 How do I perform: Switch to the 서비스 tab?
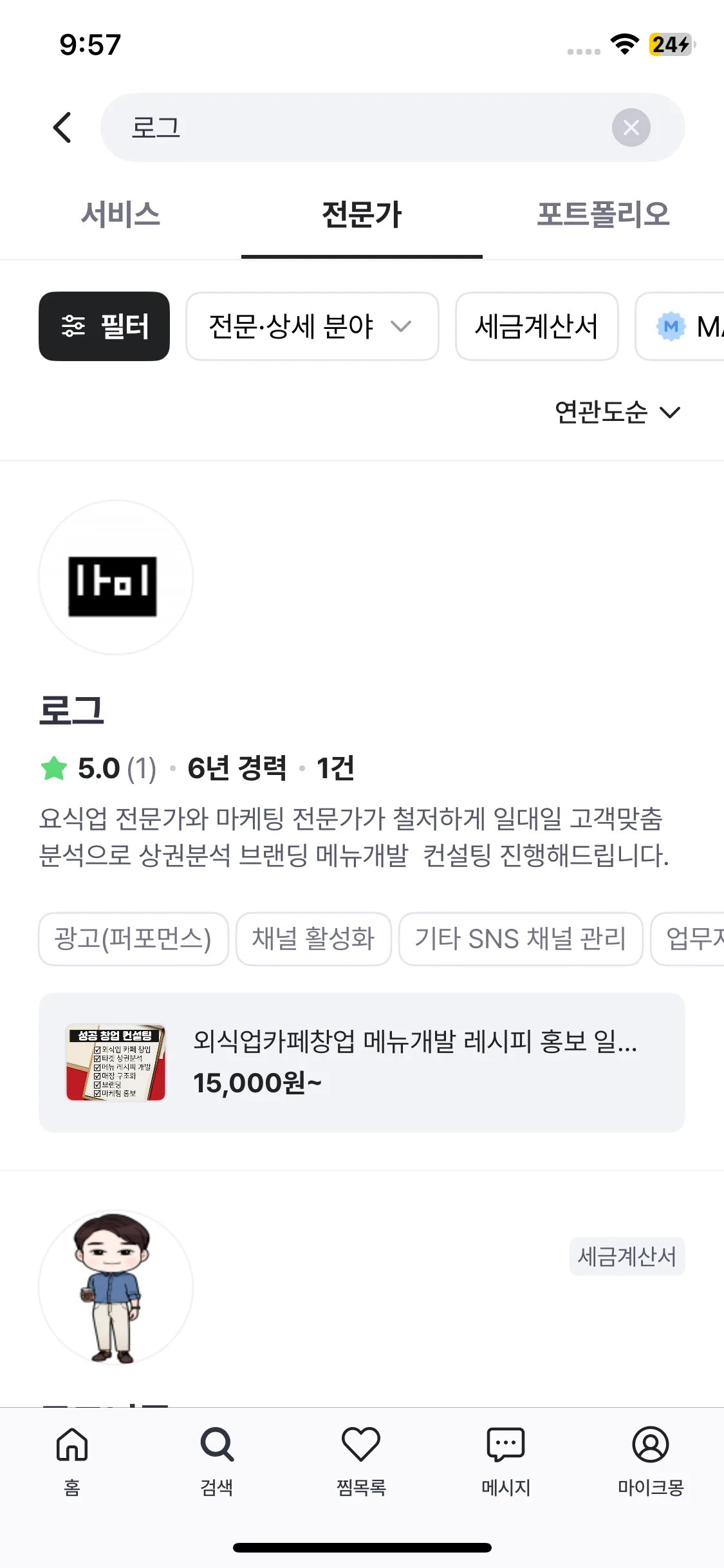click(x=120, y=215)
